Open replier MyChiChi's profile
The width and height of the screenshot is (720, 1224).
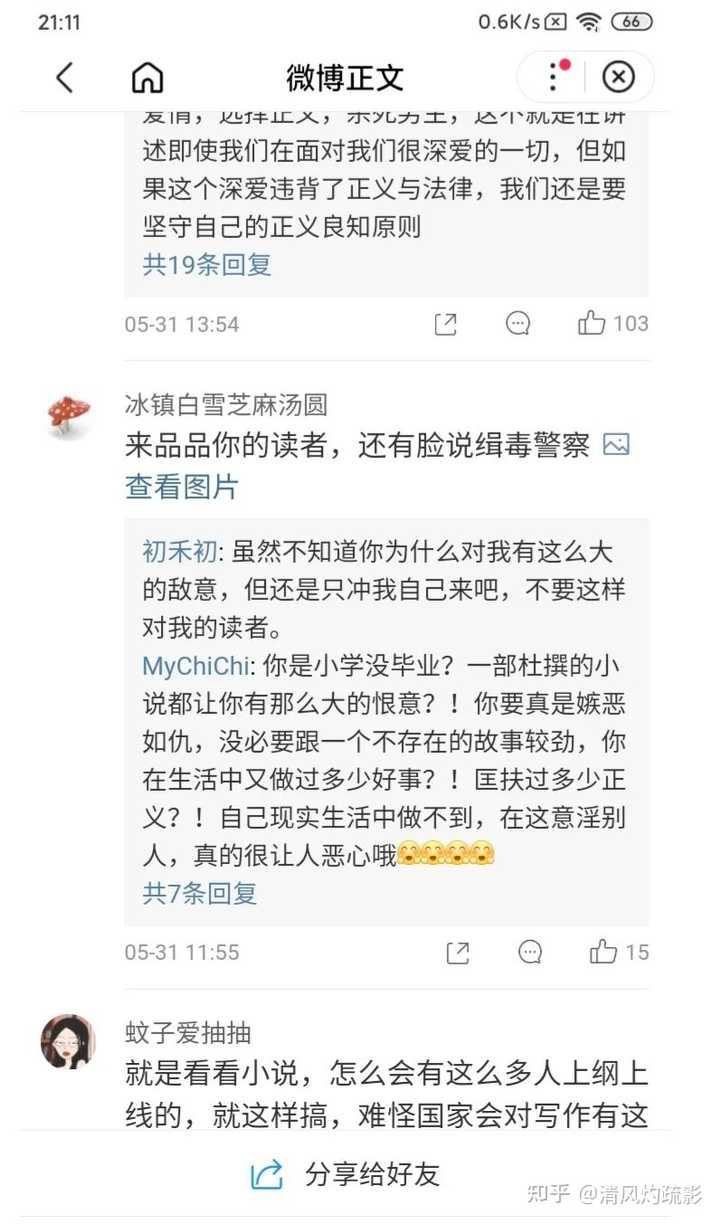point(195,666)
